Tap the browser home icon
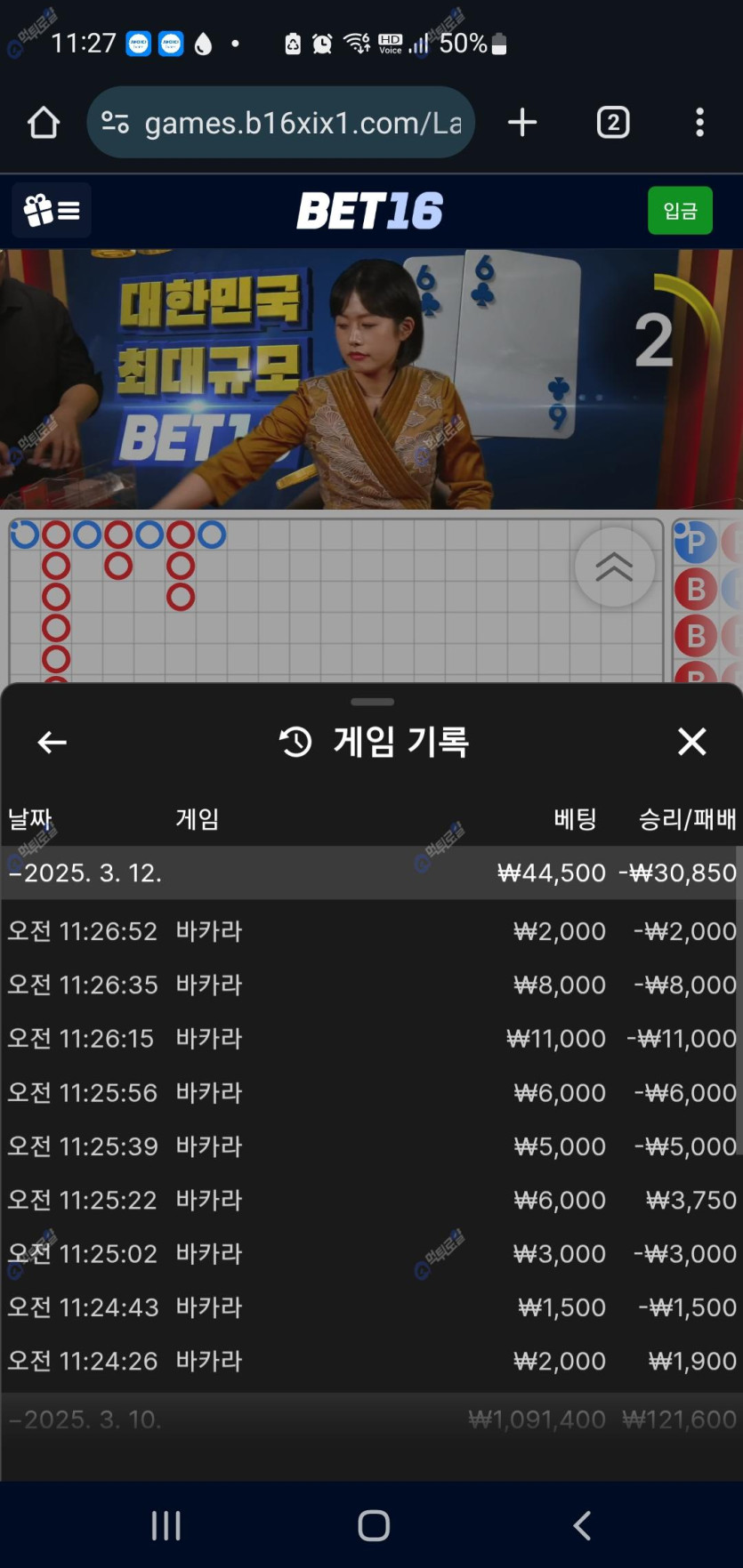The image size is (743, 1568). tap(43, 123)
